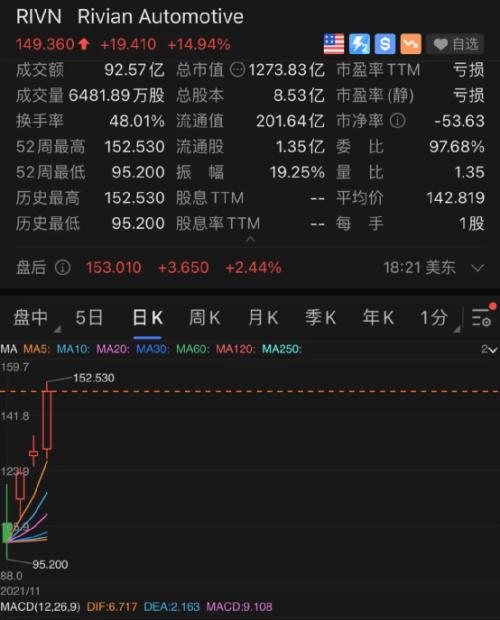This screenshot has width=500, height=620.
Task: Collapse the stock details panel arrow
Action: [x=250, y=239]
